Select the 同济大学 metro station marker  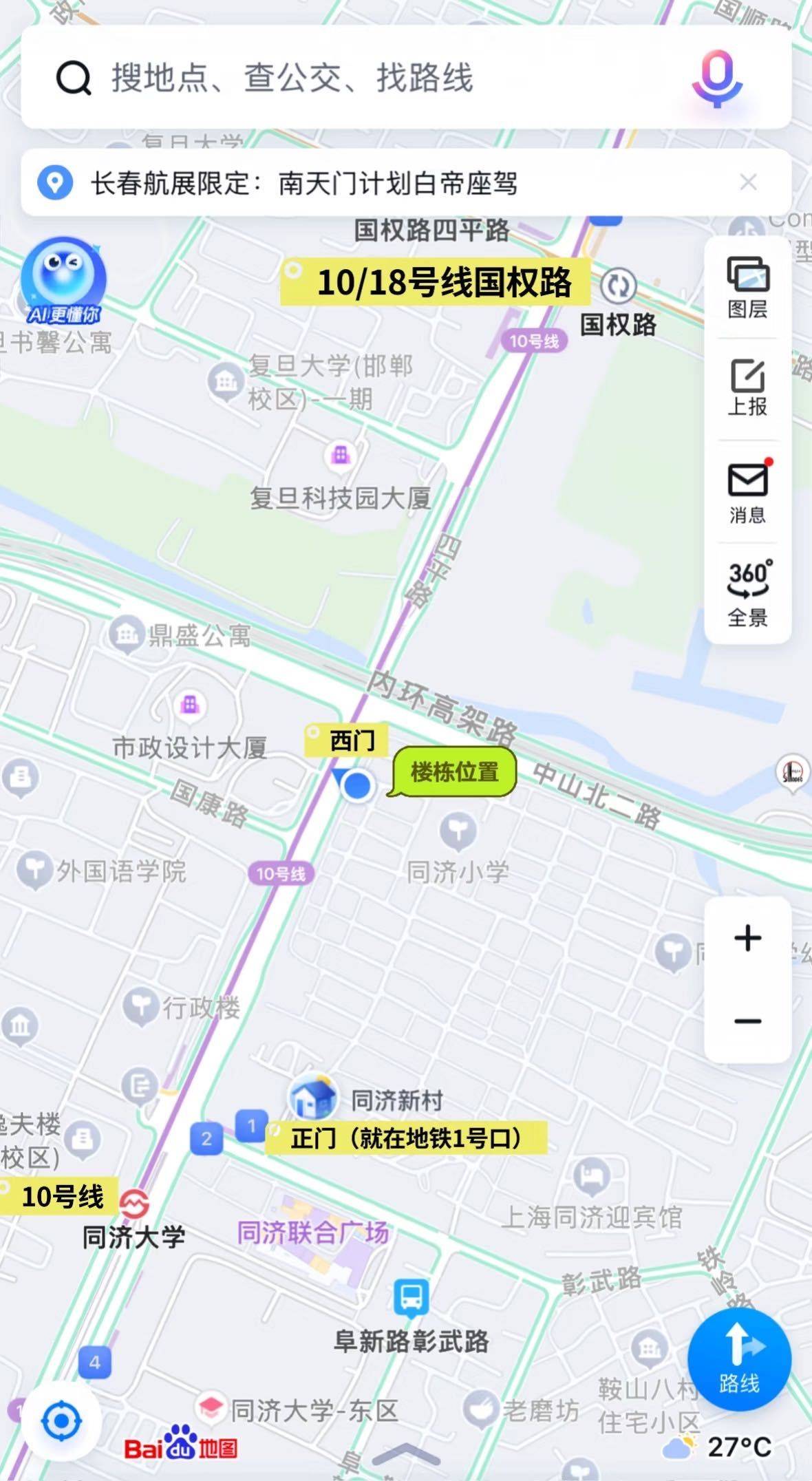(134, 1204)
